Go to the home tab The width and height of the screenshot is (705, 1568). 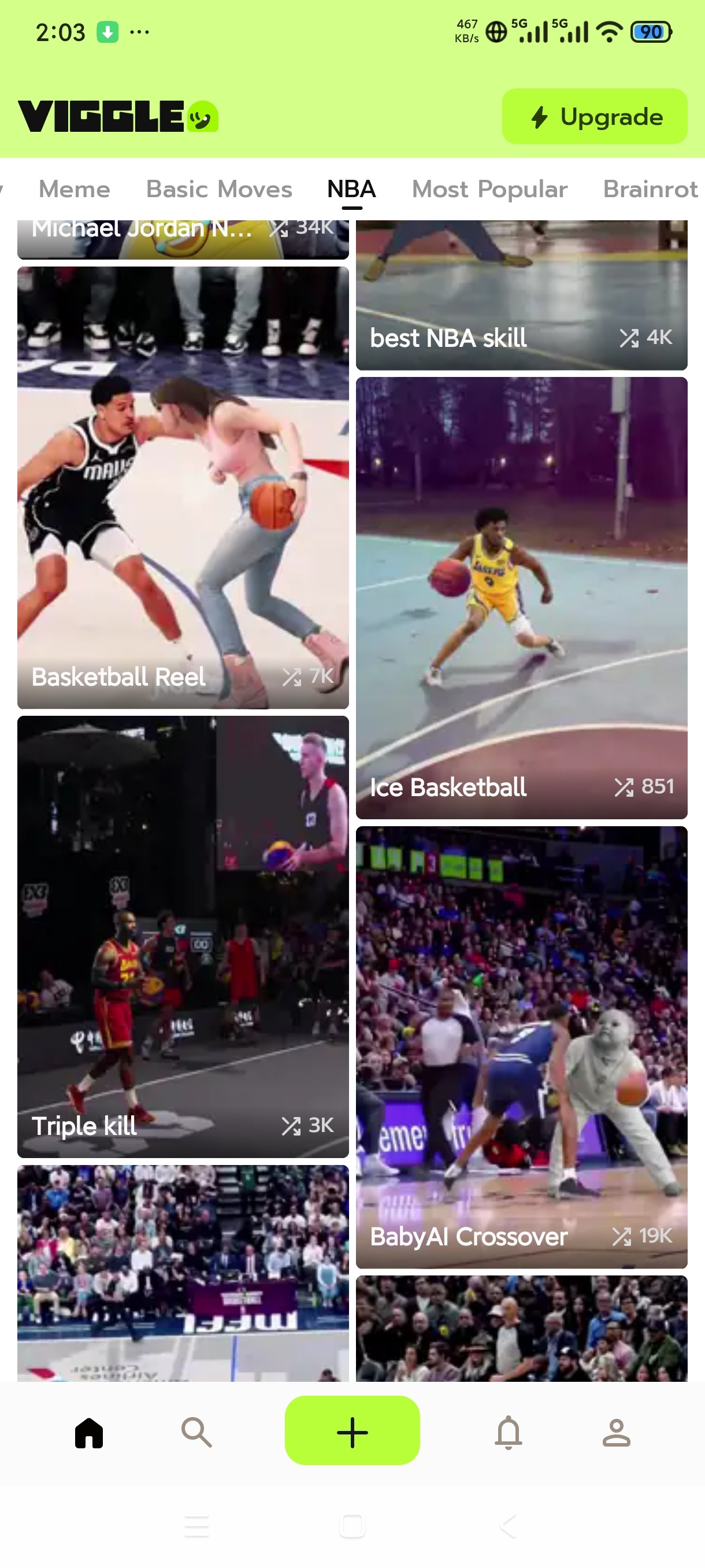pyautogui.click(x=89, y=1432)
